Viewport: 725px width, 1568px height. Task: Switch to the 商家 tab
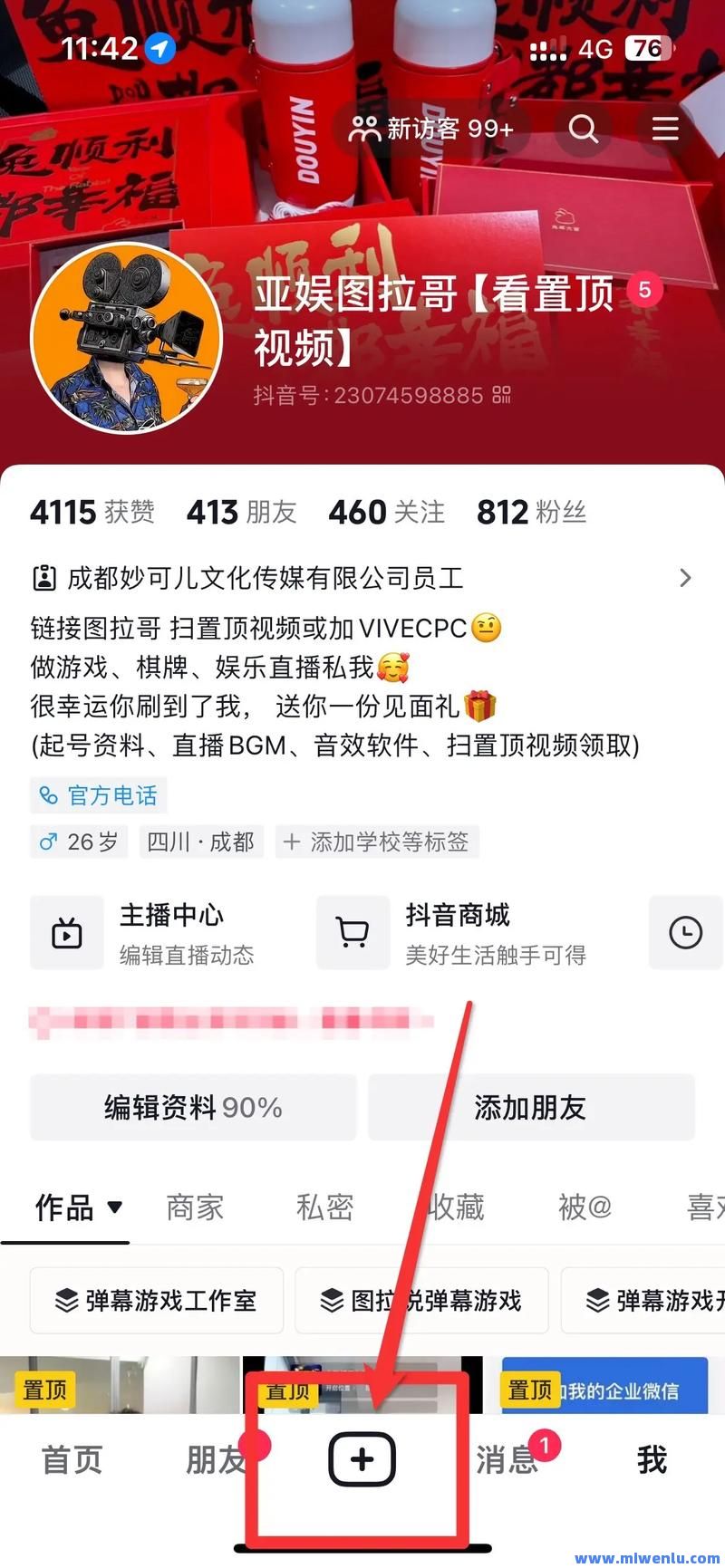point(195,1207)
